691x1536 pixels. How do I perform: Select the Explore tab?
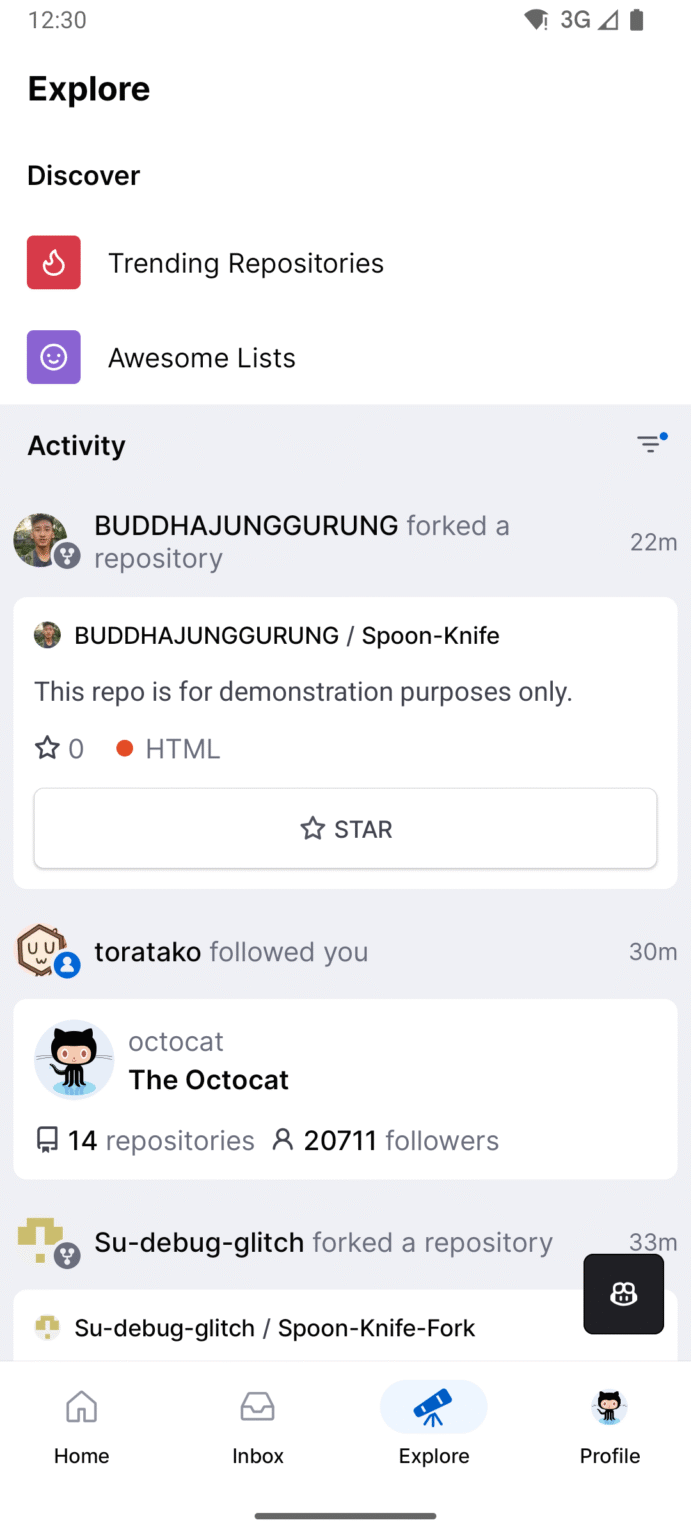433,1427
